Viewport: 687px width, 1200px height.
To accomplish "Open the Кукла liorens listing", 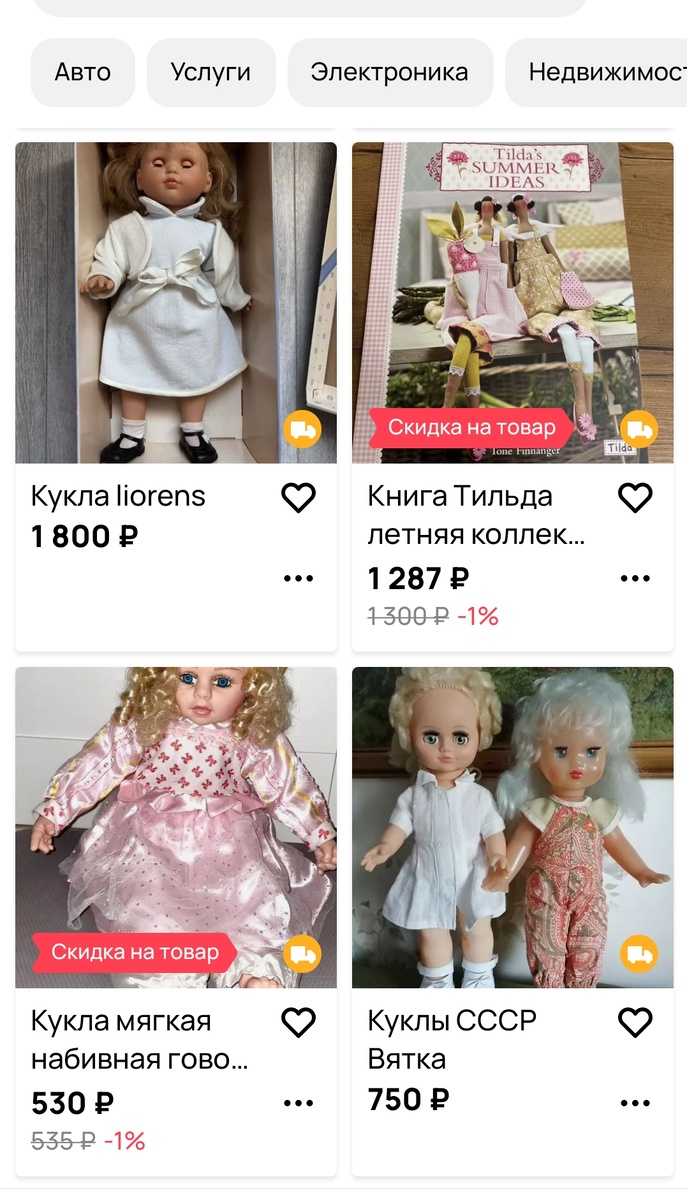I will [176, 303].
